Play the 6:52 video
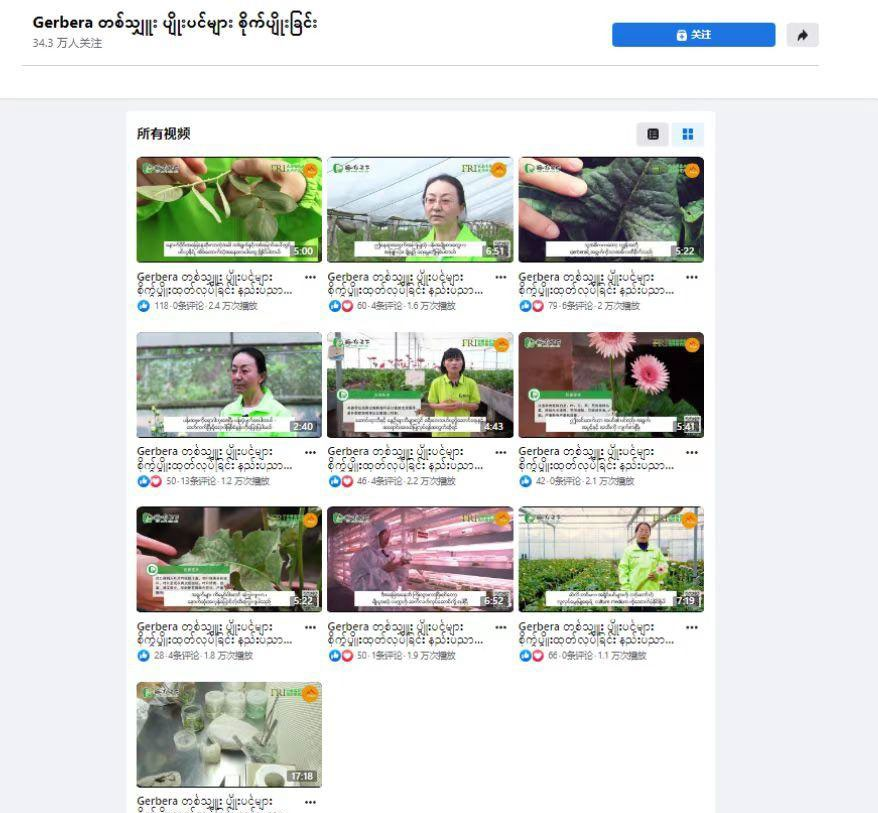 point(420,559)
